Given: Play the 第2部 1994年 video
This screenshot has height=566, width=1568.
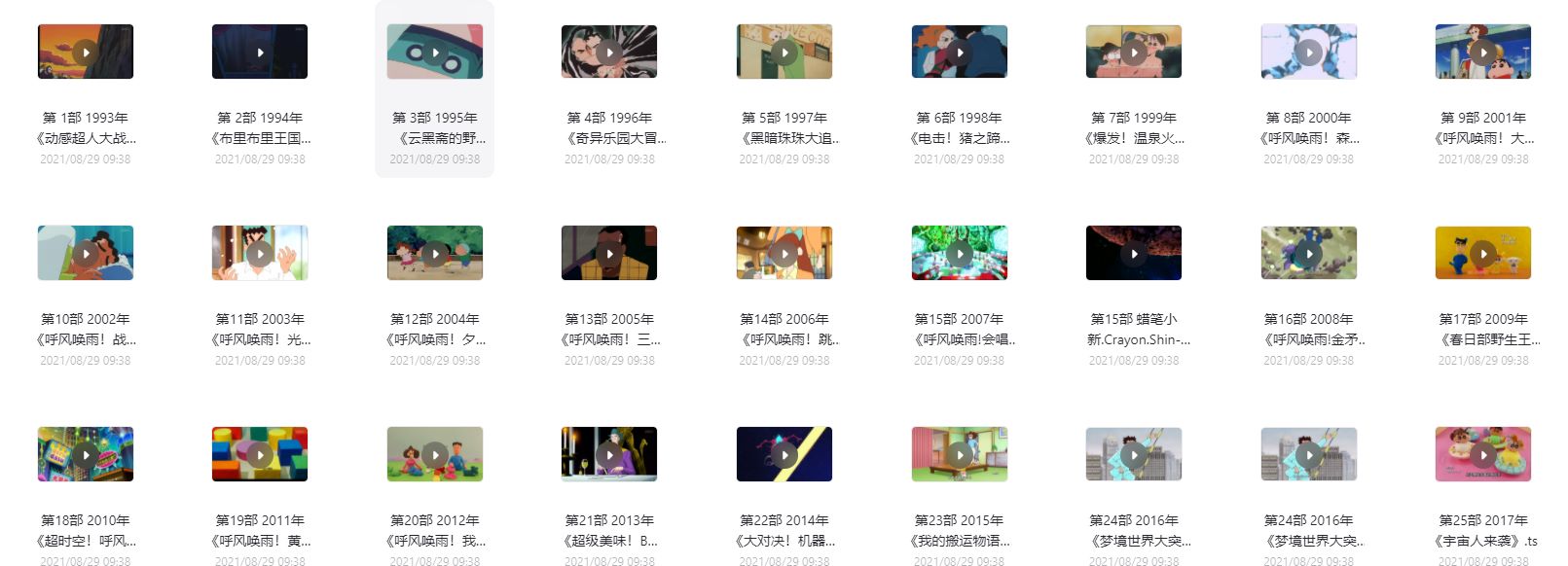Looking at the screenshot, I should (x=260, y=52).
